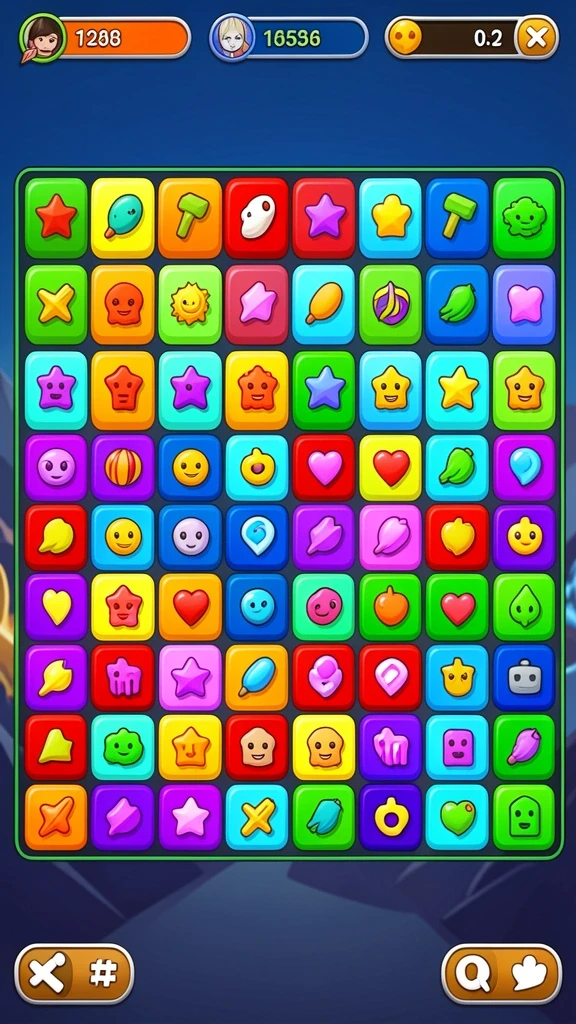576x1024 pixels.
Task: Tap the green hammer on the blue tile
Action: coord(457,218)
